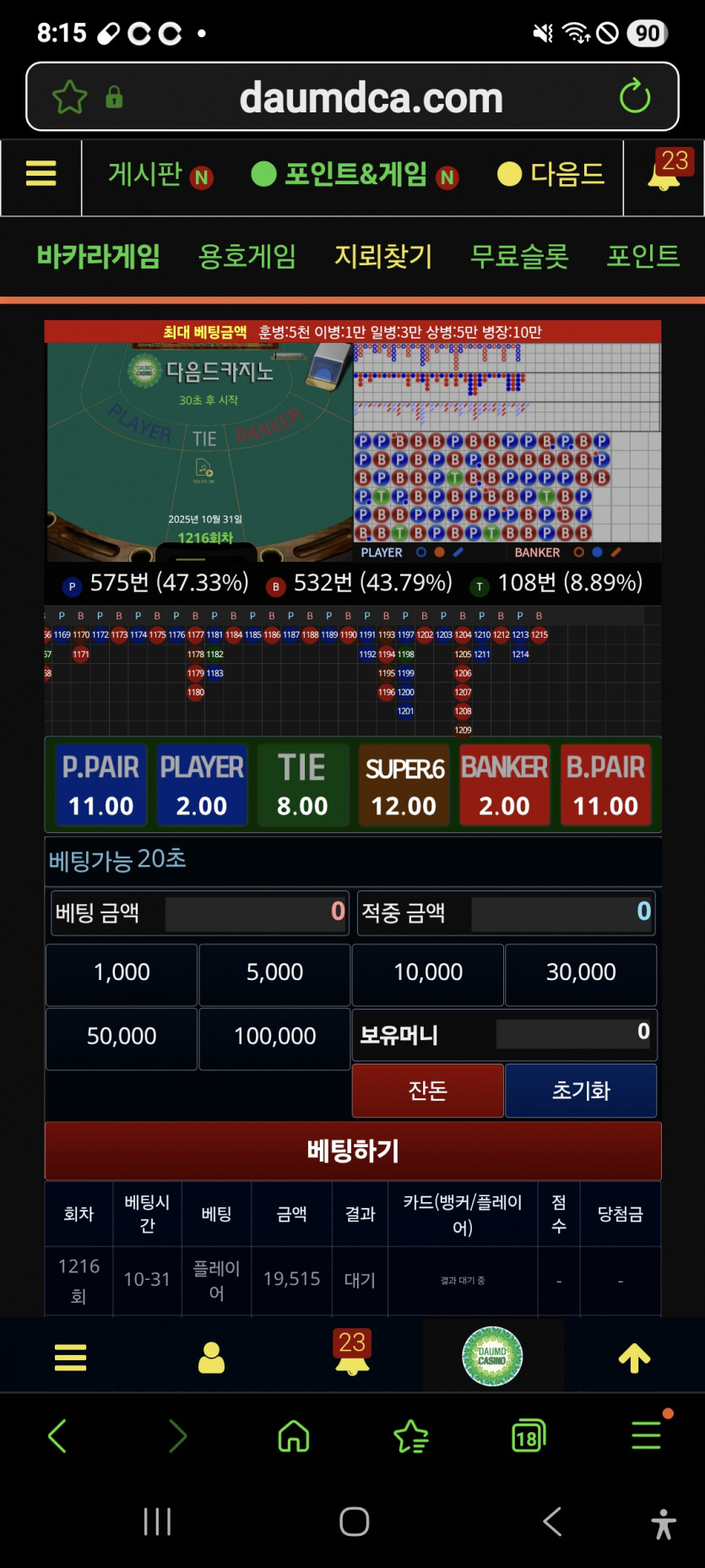Toggle the BANKER hollow circle roadmap marker

[x=578, y=553]
